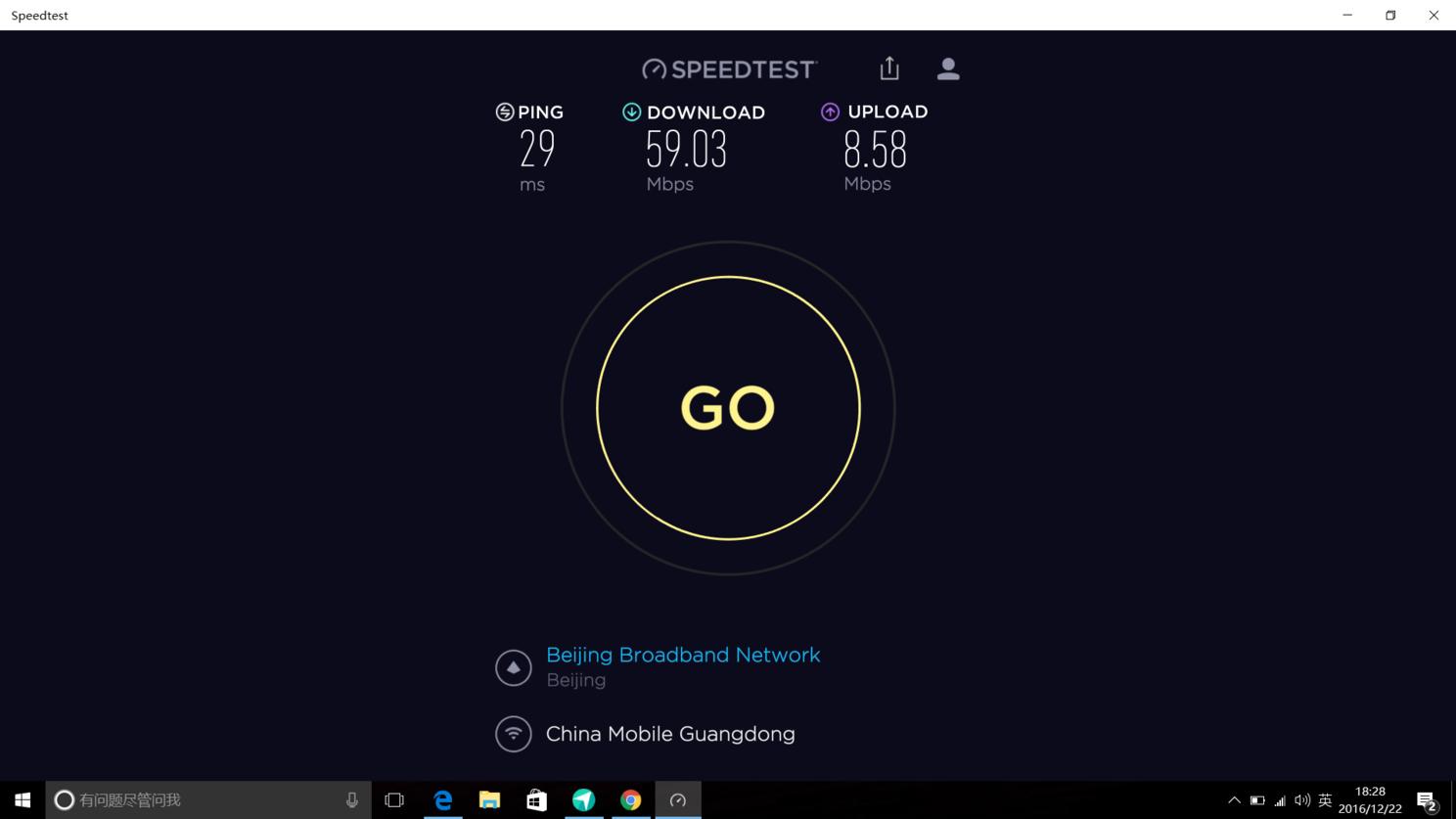Viewport: 1456px width, 819px height.
Task: Show hidden system tray icons
Action: (1234, 799)
